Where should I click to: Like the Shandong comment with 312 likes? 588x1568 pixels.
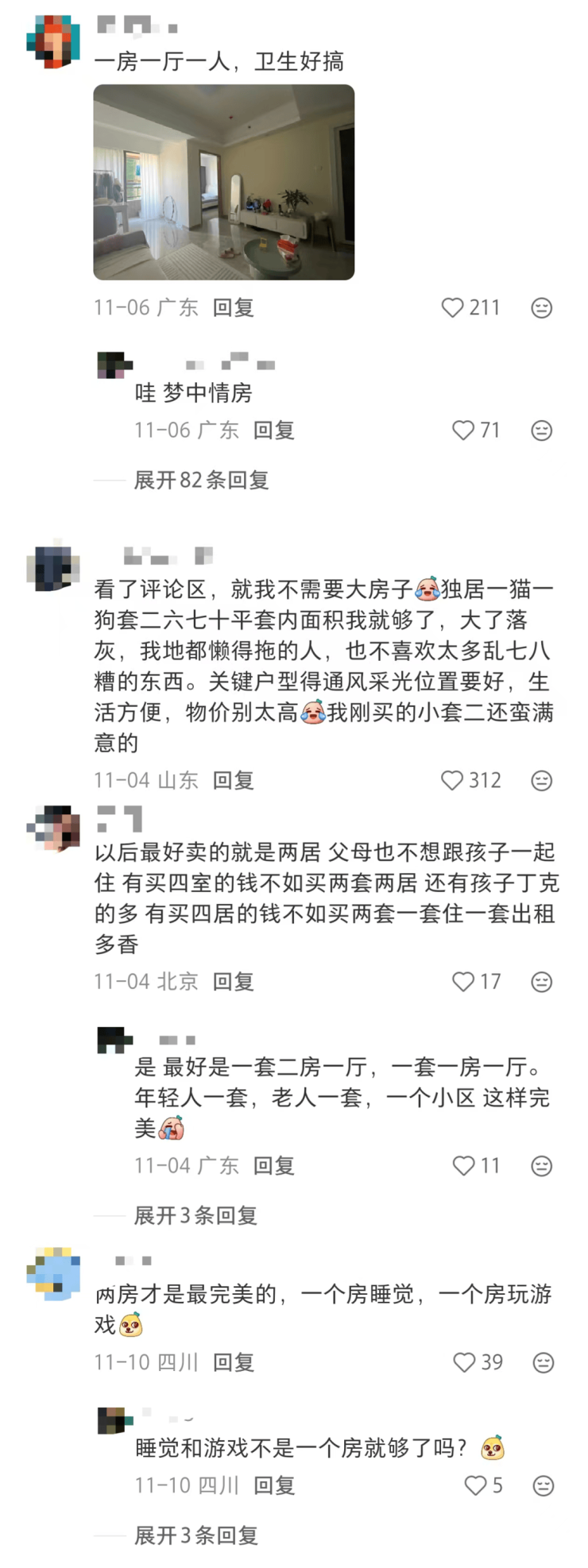click(452, 780)
